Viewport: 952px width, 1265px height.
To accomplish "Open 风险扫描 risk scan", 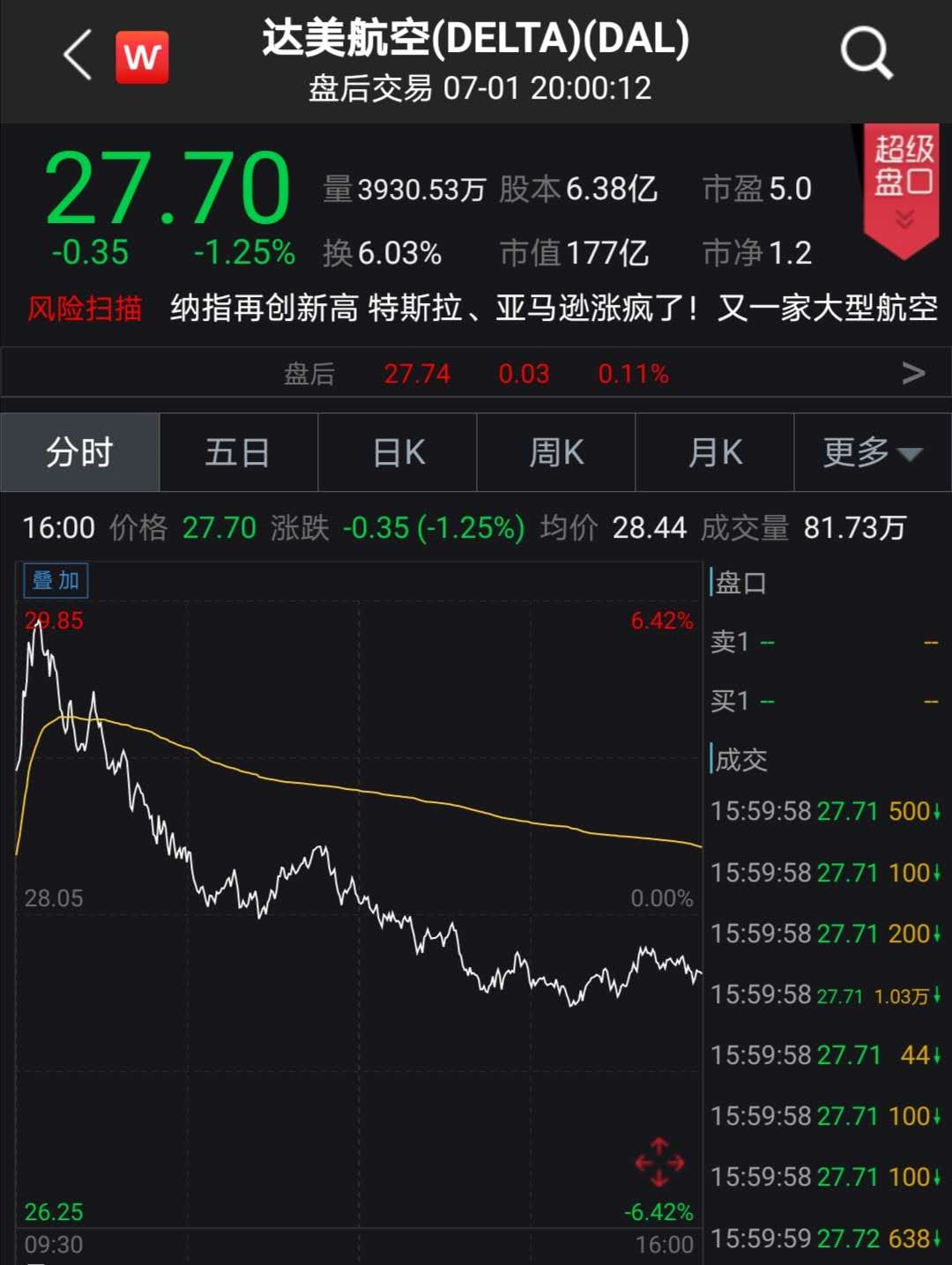I will click(84, 310).
